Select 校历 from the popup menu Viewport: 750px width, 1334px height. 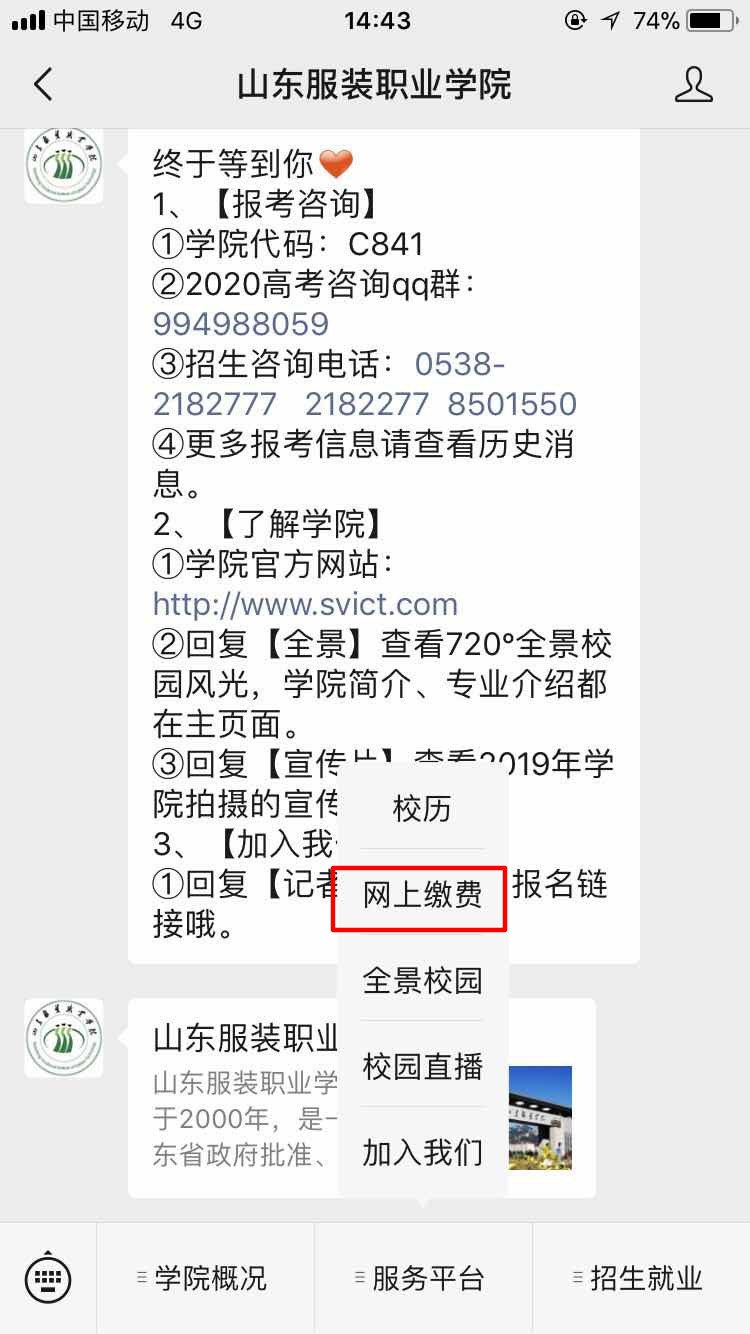pyautogui.click(x=422, y=808)
